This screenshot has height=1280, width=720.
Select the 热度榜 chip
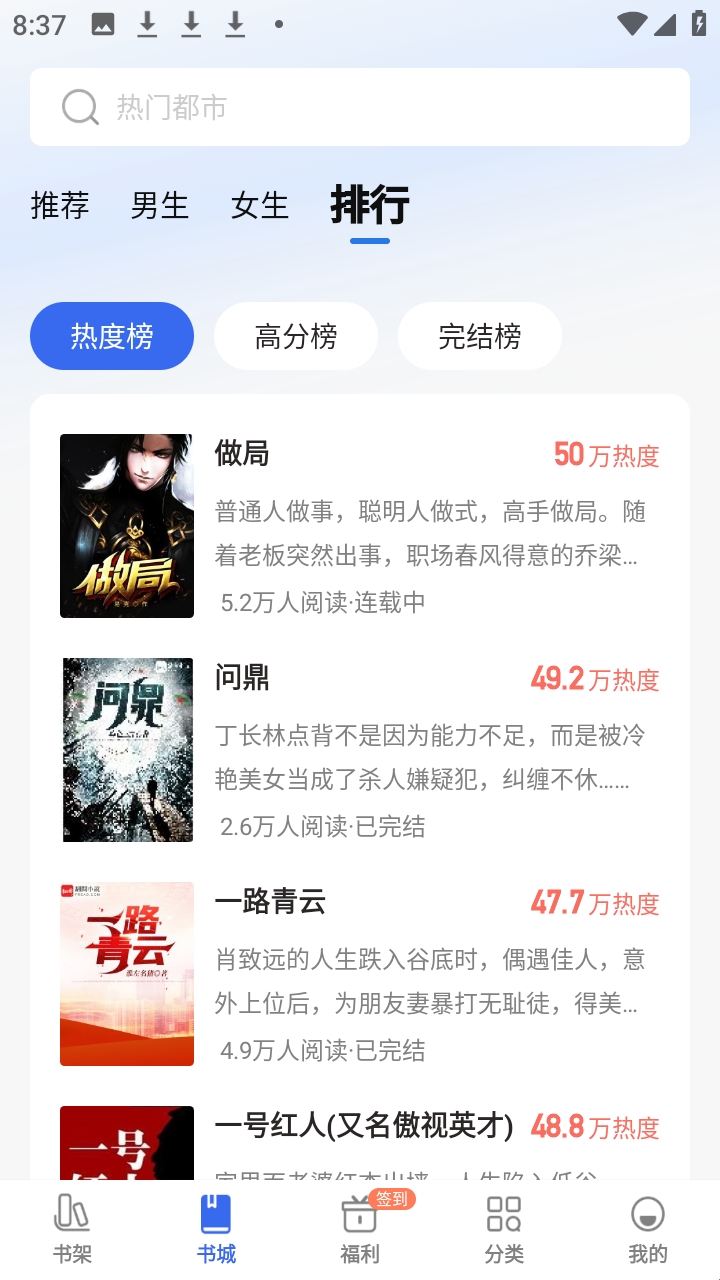pyautogui.click(x=112, y=336)
